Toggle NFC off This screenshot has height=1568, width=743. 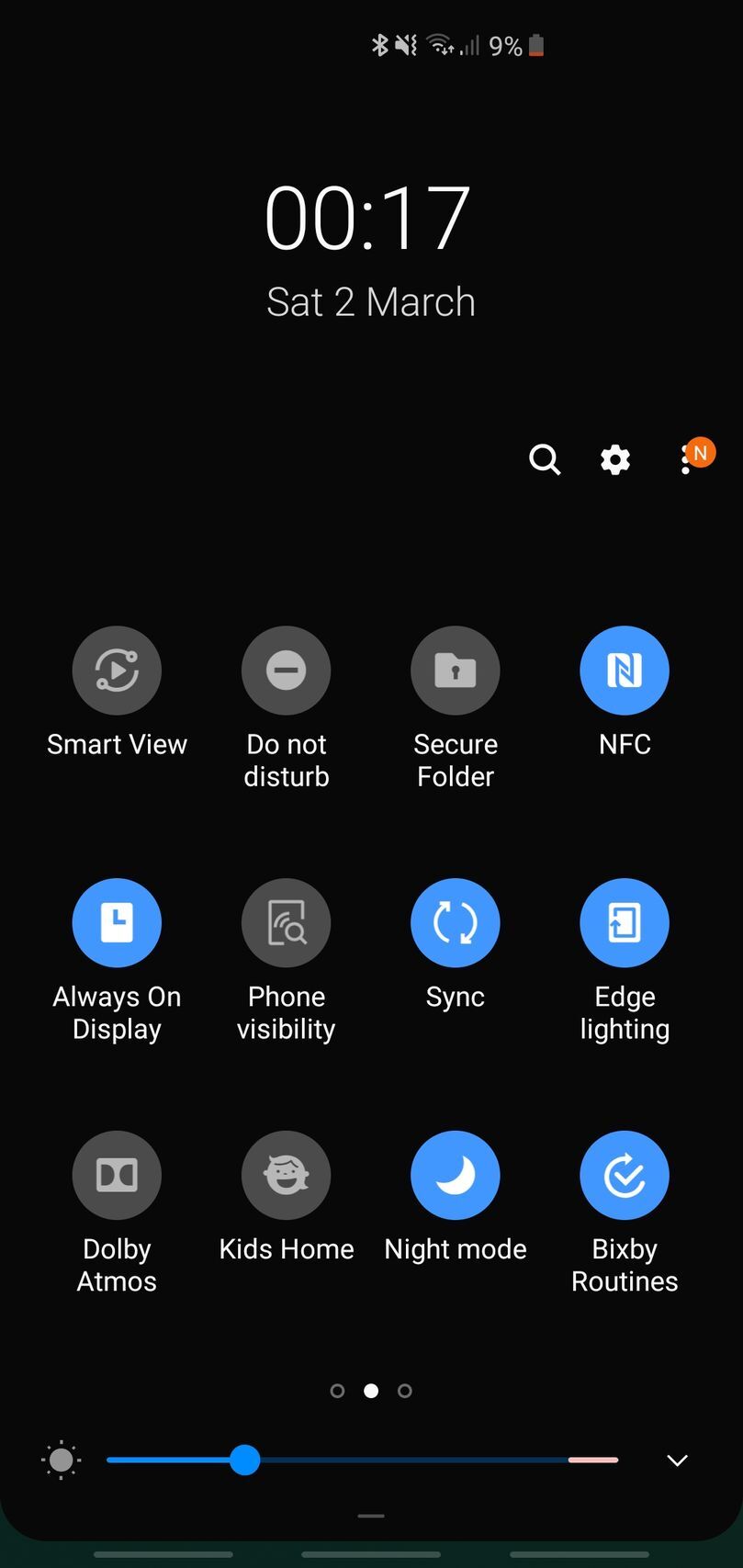pyautogui.click(x=625, y=671)
